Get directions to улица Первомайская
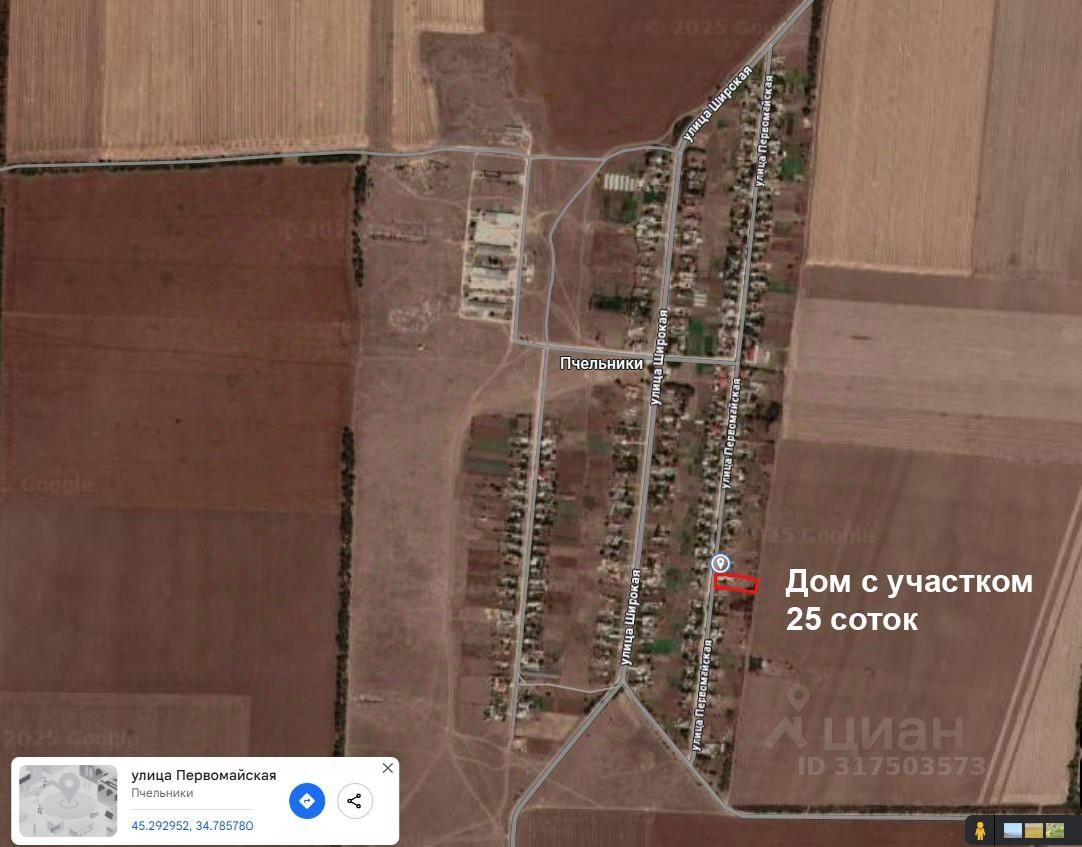Screen dimensions: 1082x847 click(307, 801)
